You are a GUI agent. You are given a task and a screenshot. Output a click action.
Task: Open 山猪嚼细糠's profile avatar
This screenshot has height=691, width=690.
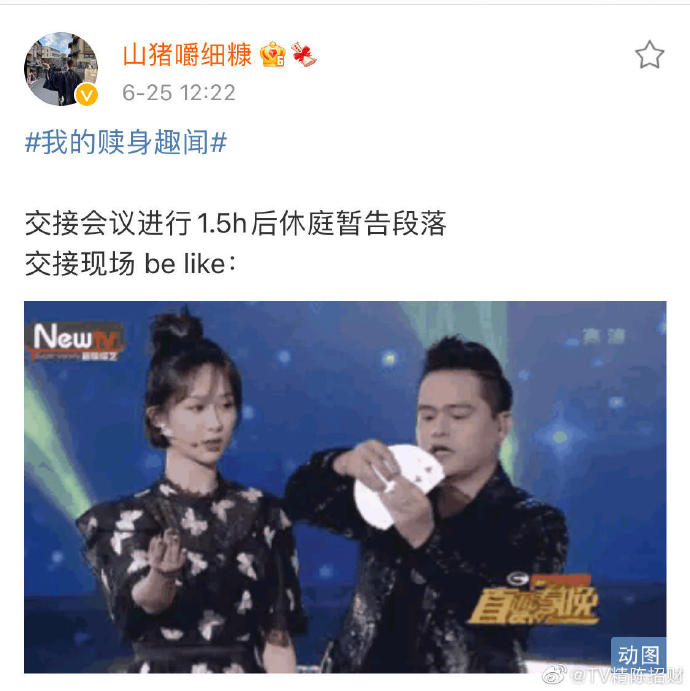coord(60,68)
